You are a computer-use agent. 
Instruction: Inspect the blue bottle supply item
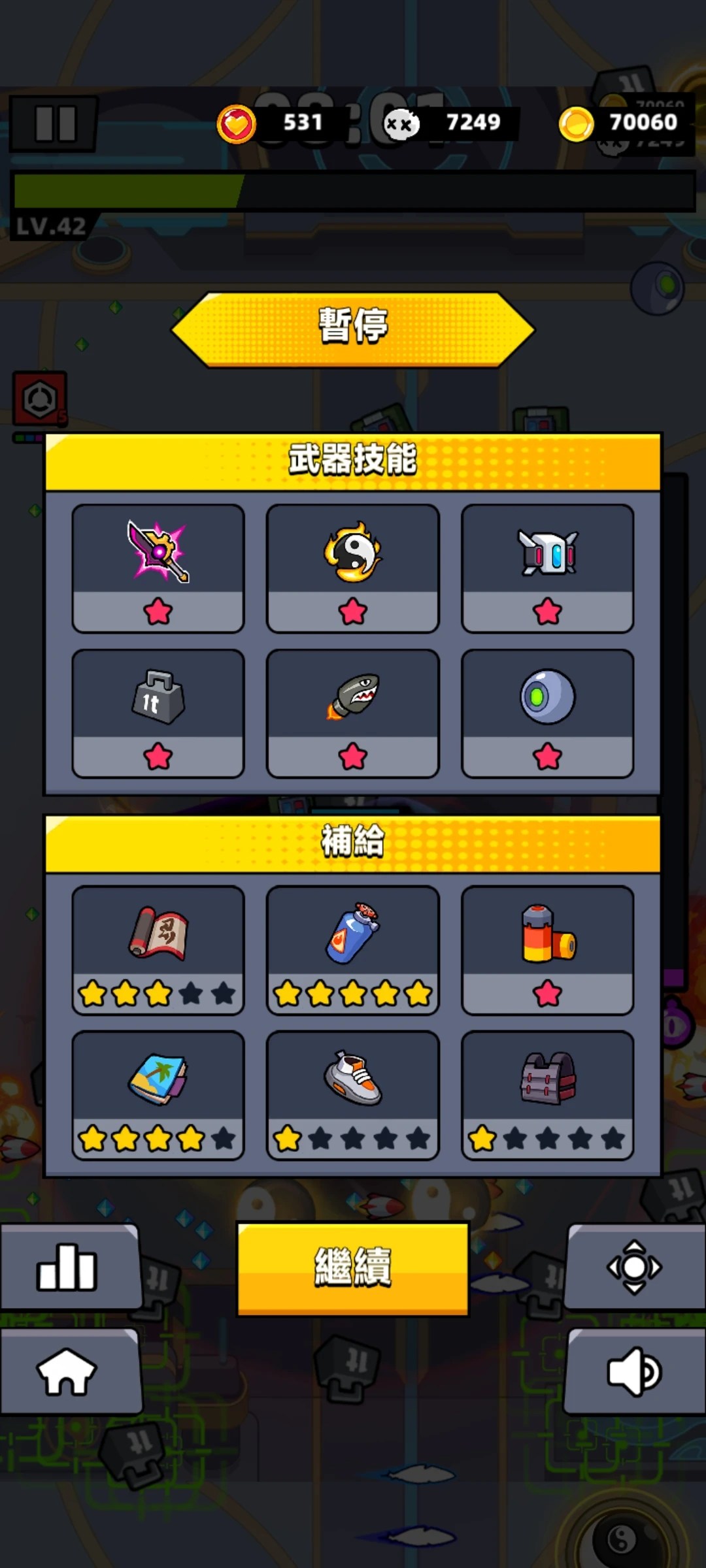click(x=353, y=950)
